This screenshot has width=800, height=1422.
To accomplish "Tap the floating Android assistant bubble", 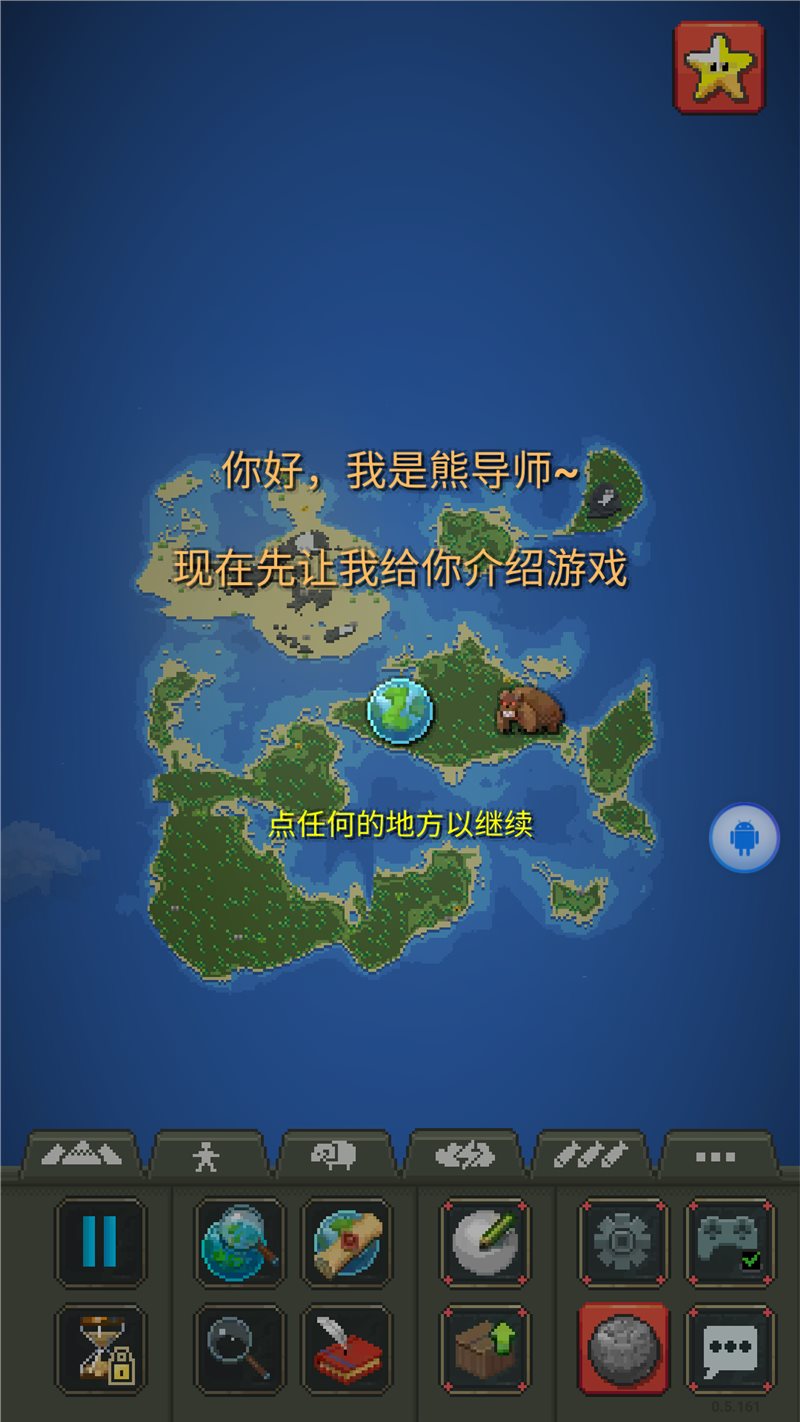I will coord(744,838).
